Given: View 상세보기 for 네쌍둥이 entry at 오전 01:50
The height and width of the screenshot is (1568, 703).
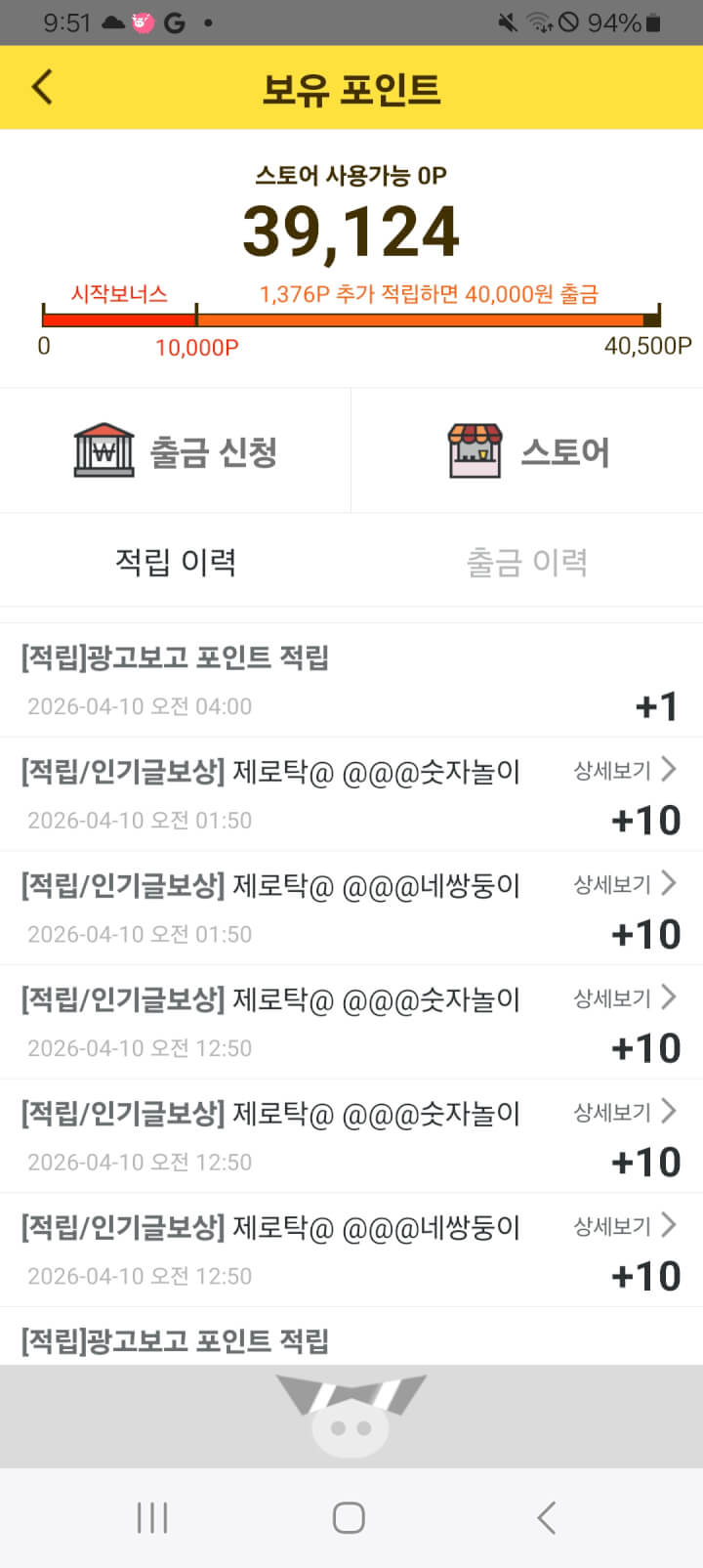Looking at the screenshot, I should click(625, 884).
